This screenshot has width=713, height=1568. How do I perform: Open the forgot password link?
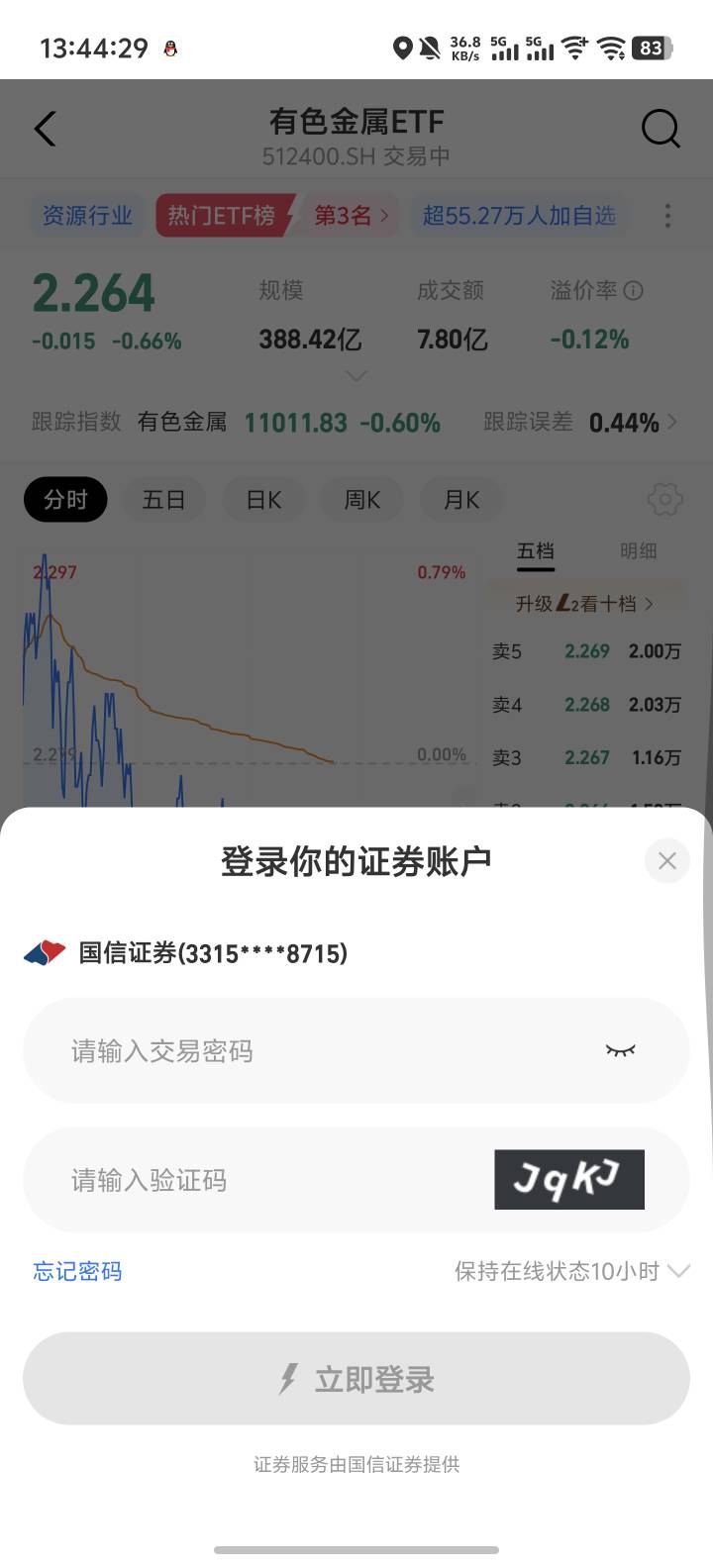click(x=77, y=1271)
